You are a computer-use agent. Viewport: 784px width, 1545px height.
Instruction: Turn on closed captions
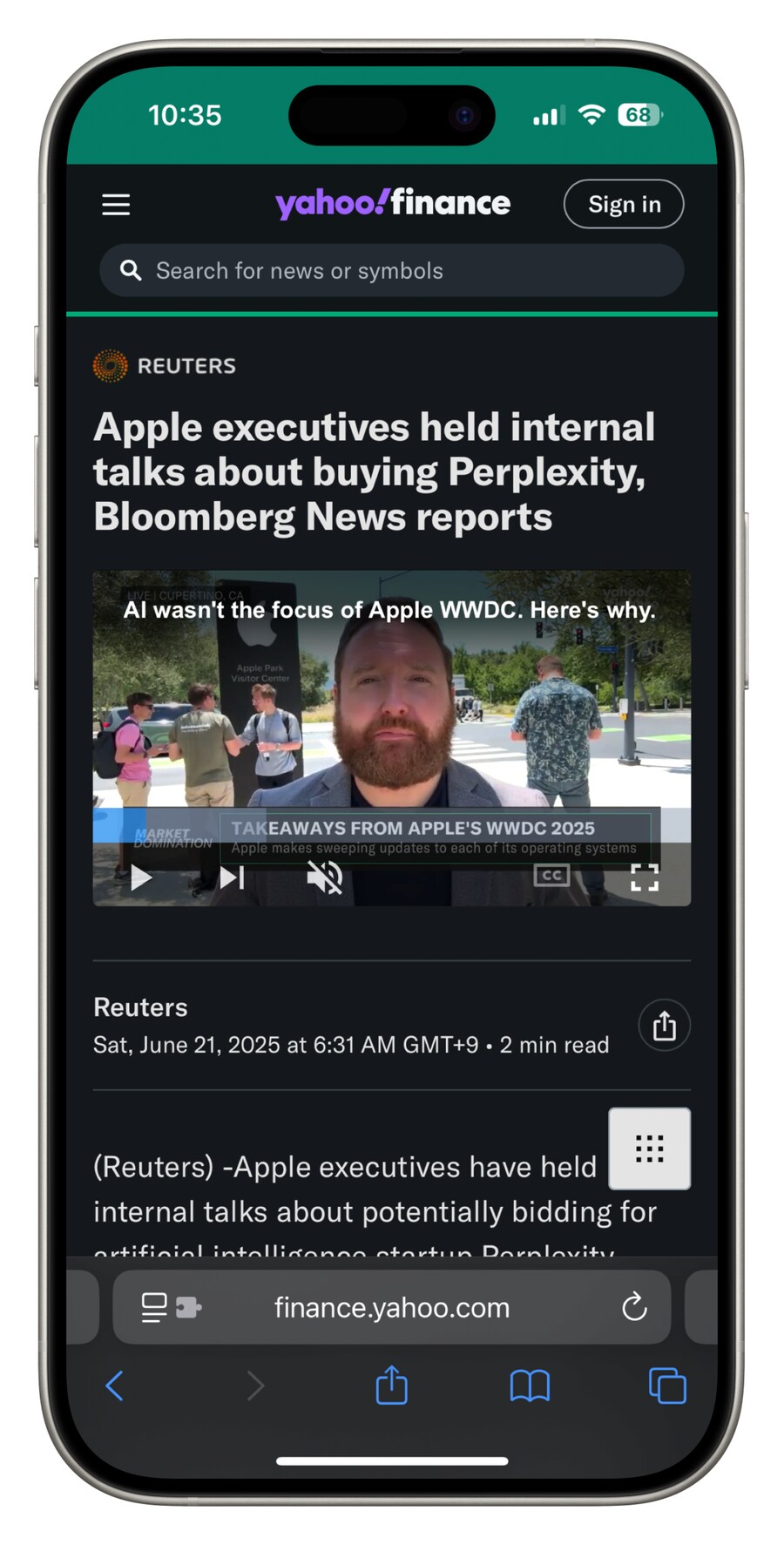coord(551,875)
